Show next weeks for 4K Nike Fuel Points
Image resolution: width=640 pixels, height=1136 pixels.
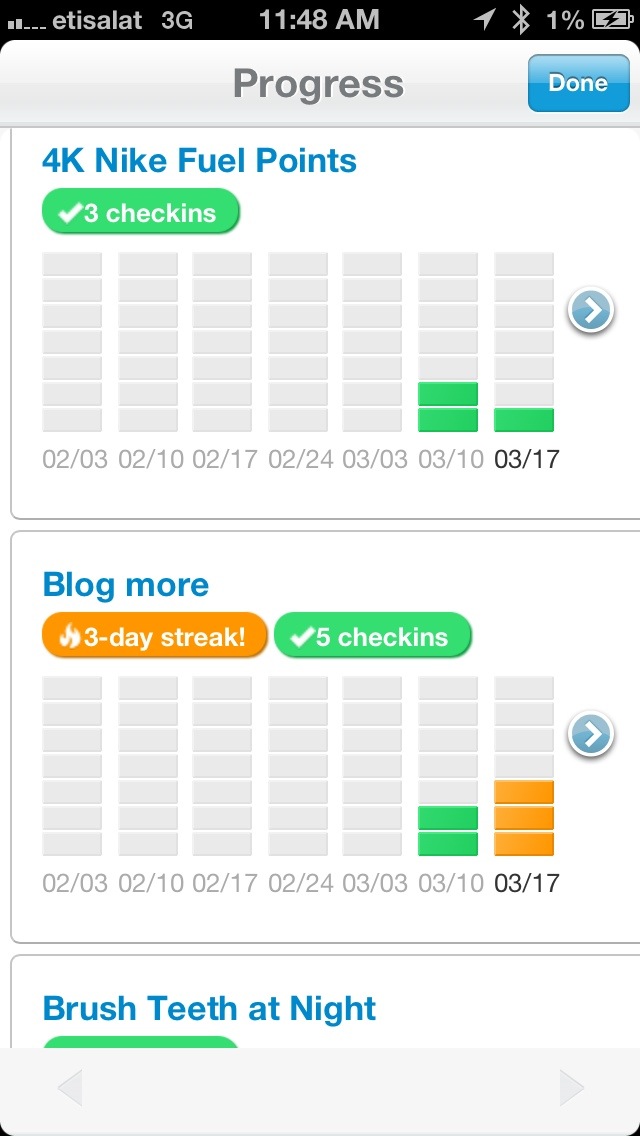(x=591, y=311)
